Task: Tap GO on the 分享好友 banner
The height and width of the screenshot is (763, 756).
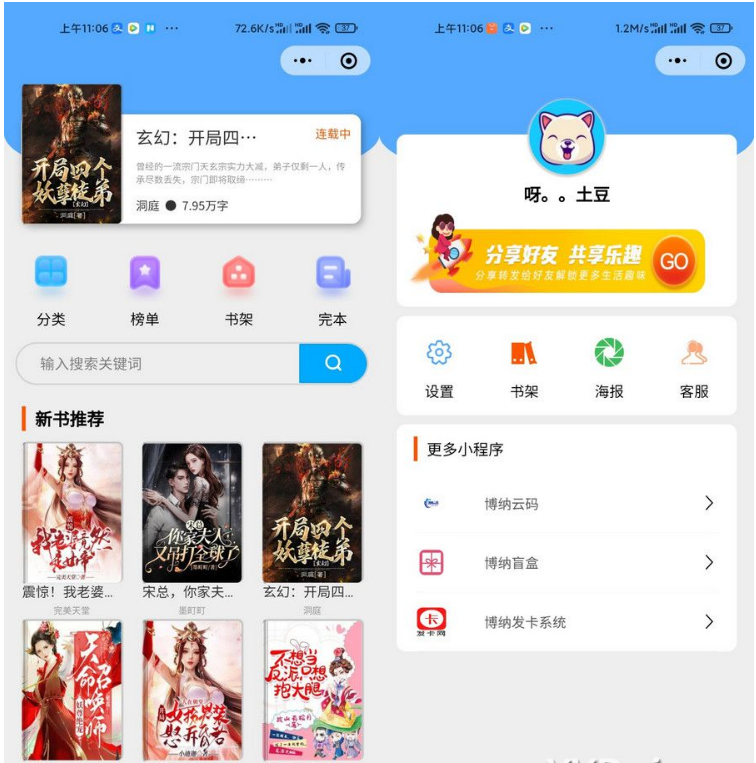Action: (674, 261)
